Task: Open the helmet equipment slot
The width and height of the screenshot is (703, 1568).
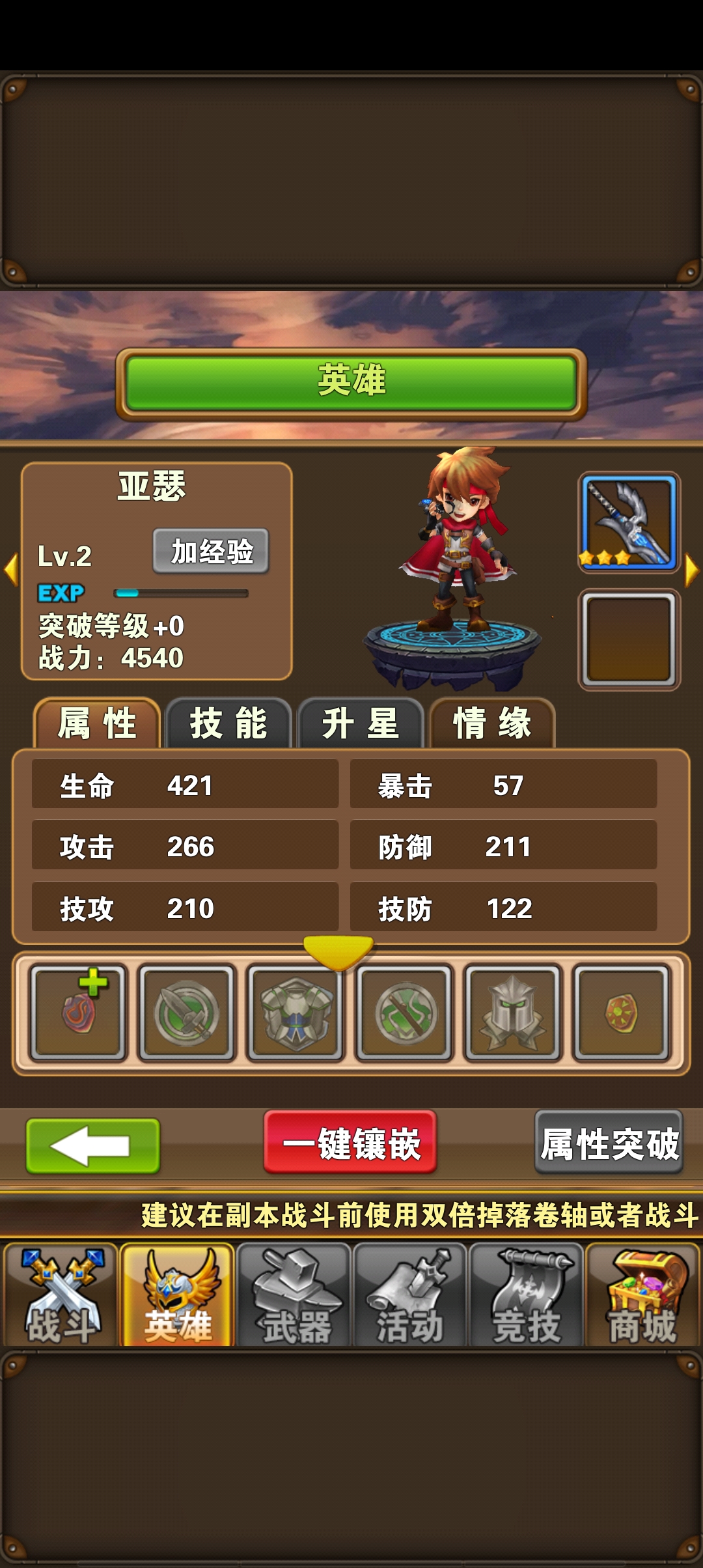Action: (x=513, y=1013)
